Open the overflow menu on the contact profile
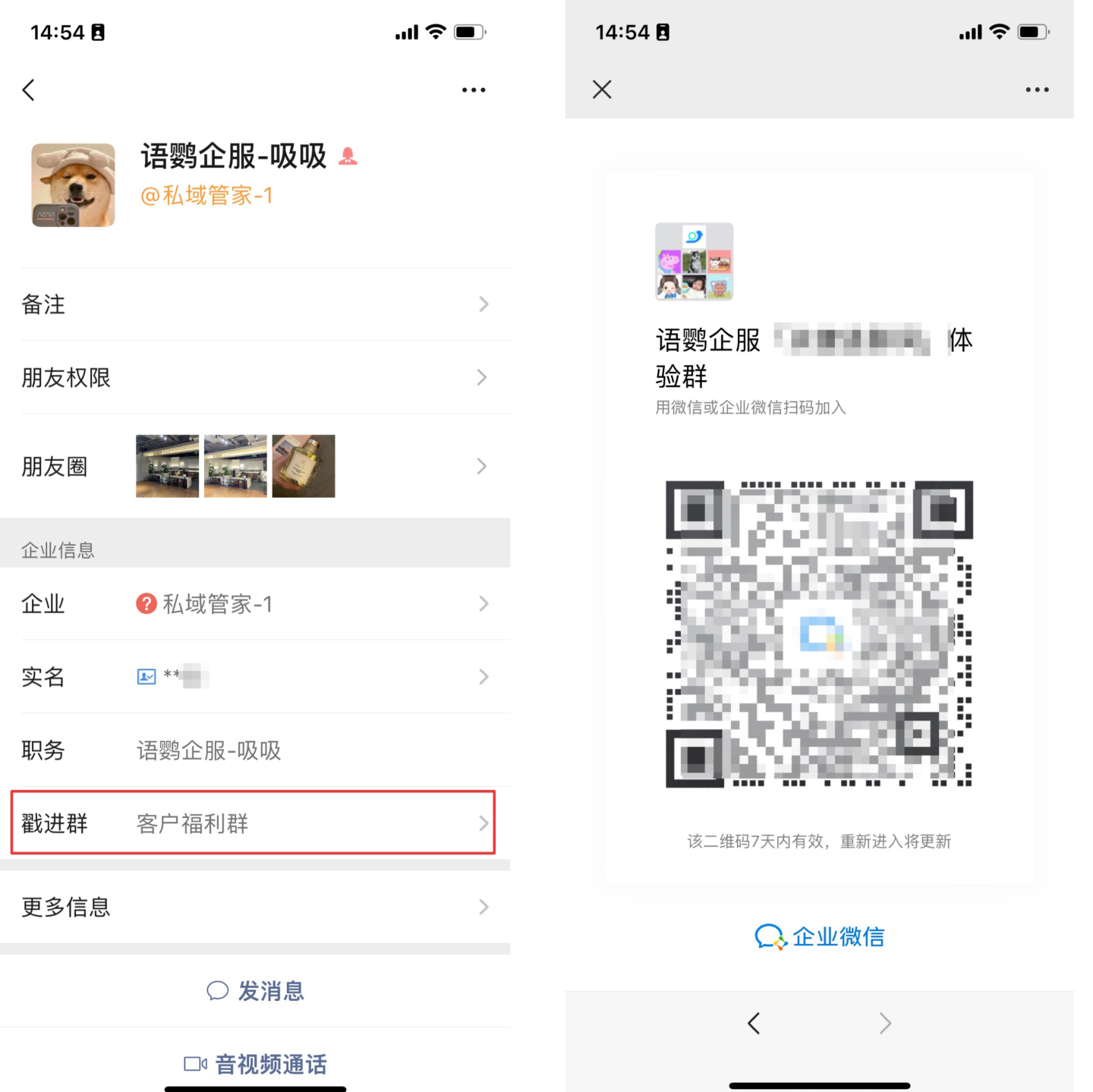This screenshot has width=1093, height=1092. (474, 90)
